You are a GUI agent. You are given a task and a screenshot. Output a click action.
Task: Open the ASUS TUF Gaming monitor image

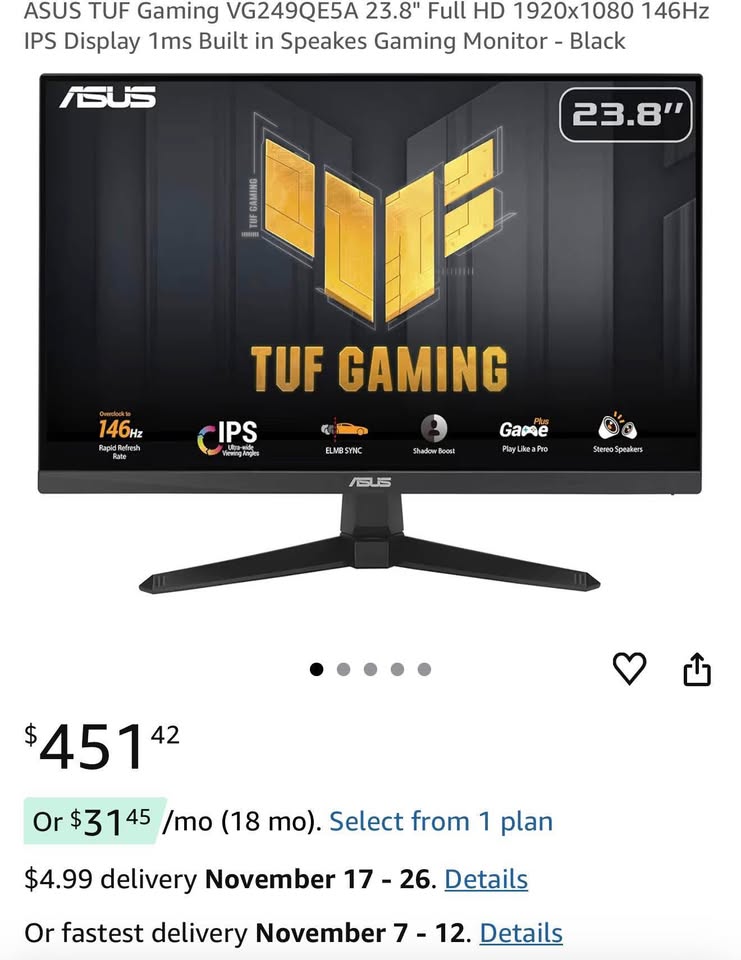coord(370,330)
